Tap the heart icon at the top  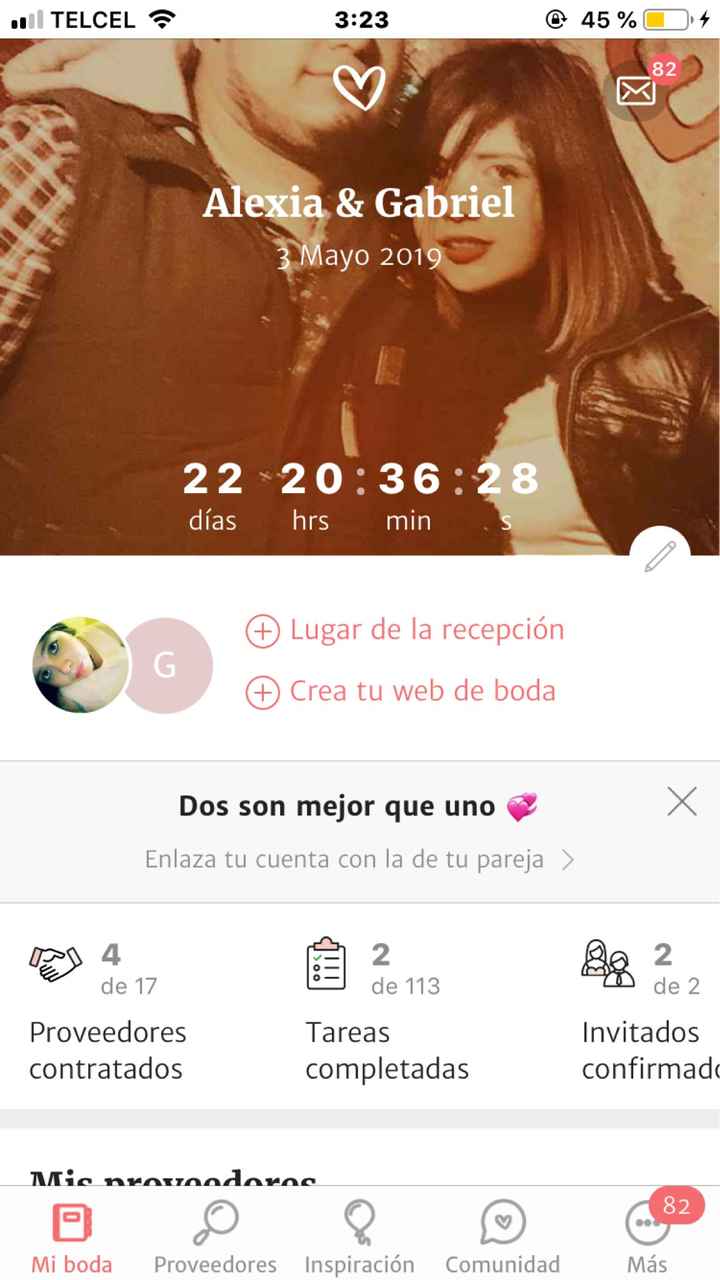[362, 87]
